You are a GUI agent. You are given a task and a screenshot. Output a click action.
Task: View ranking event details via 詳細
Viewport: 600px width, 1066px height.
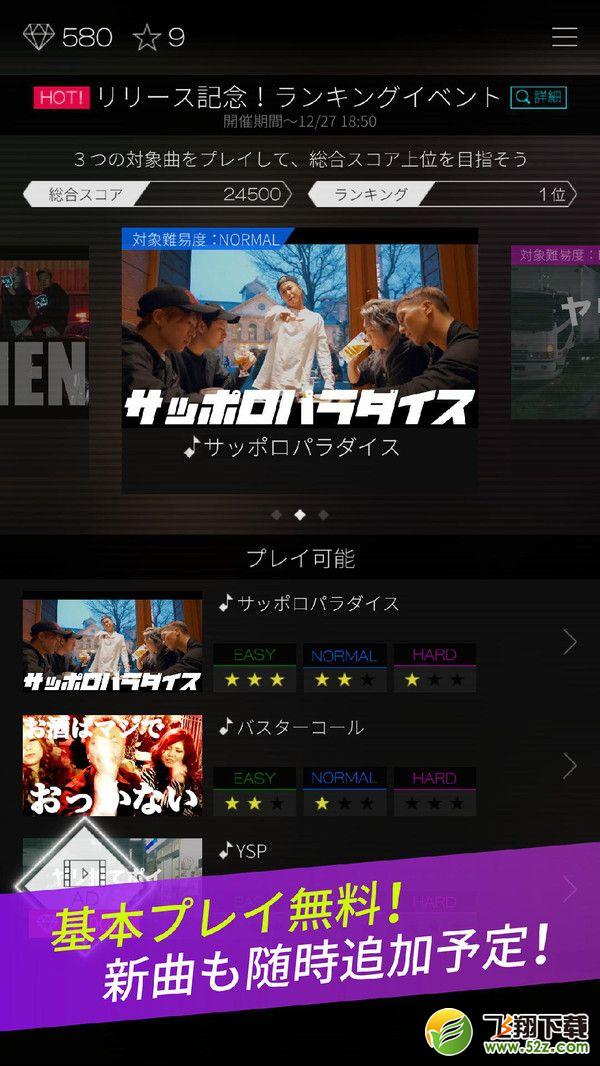coord(538,97)
